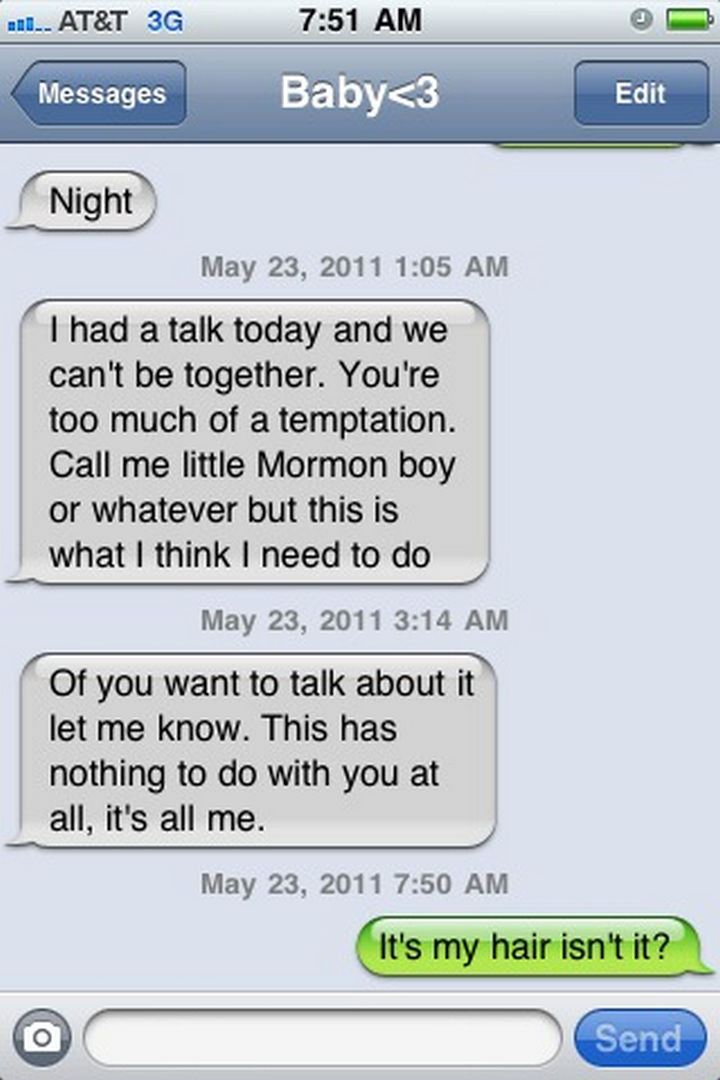Tap the Edit button
The image size is (720, 1080).
click(x=640, y=94)
